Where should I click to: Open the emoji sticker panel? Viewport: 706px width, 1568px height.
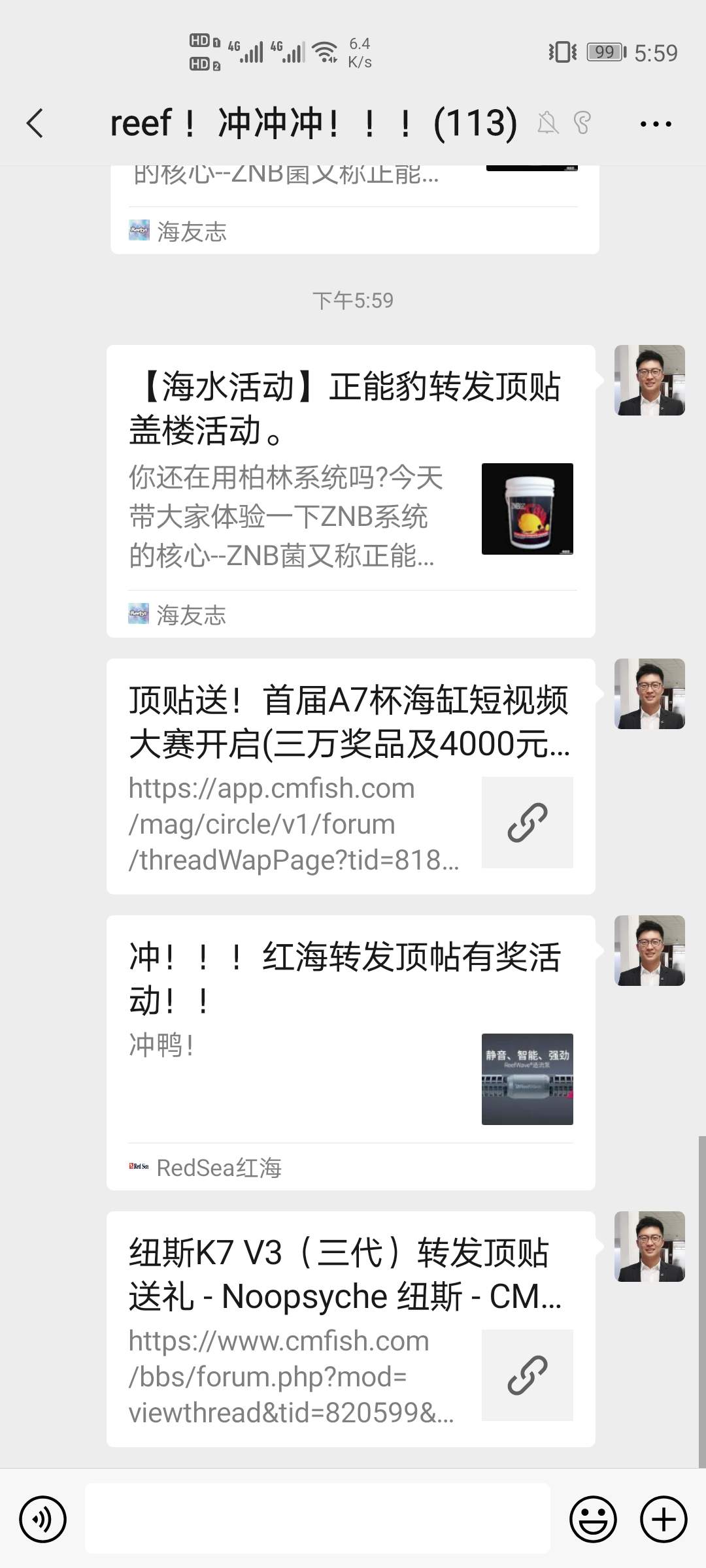click(x=593, y=1520)
